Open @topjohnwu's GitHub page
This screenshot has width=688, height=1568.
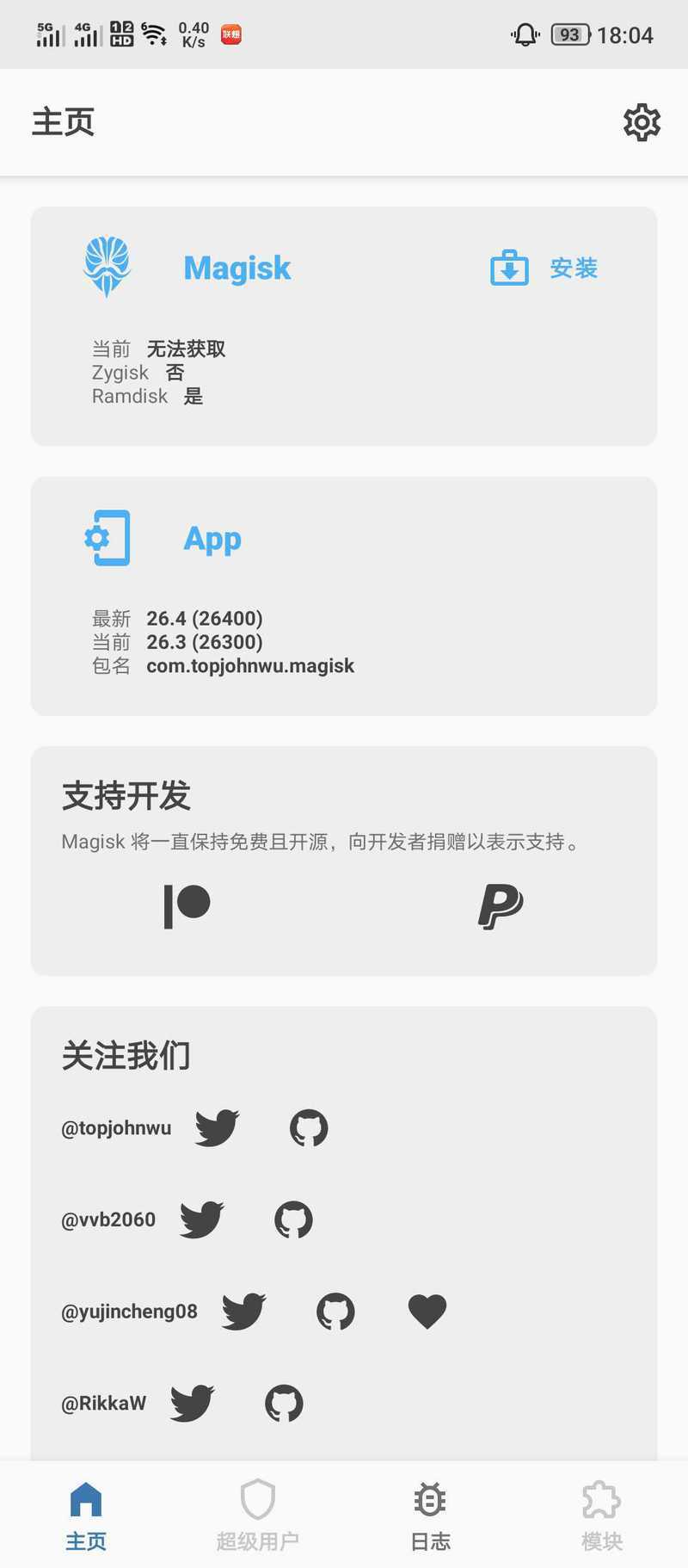pos(309,1127)
